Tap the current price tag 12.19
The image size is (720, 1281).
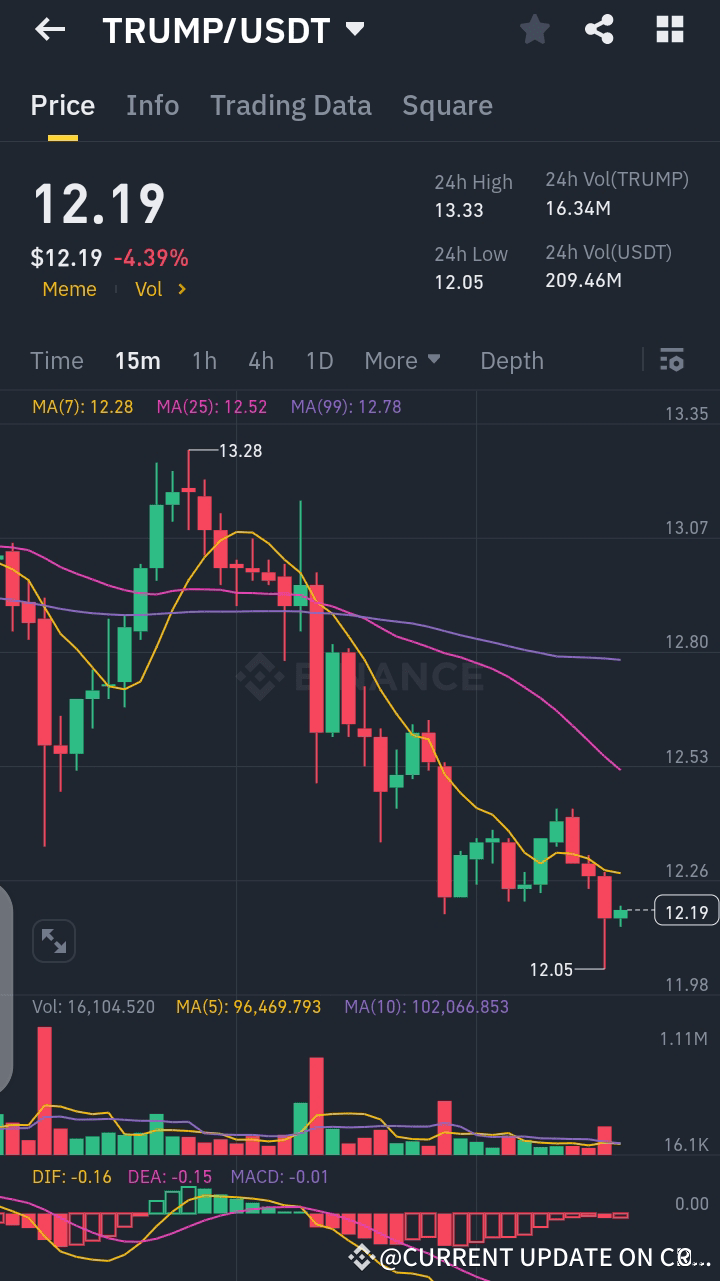pos(686,911)
